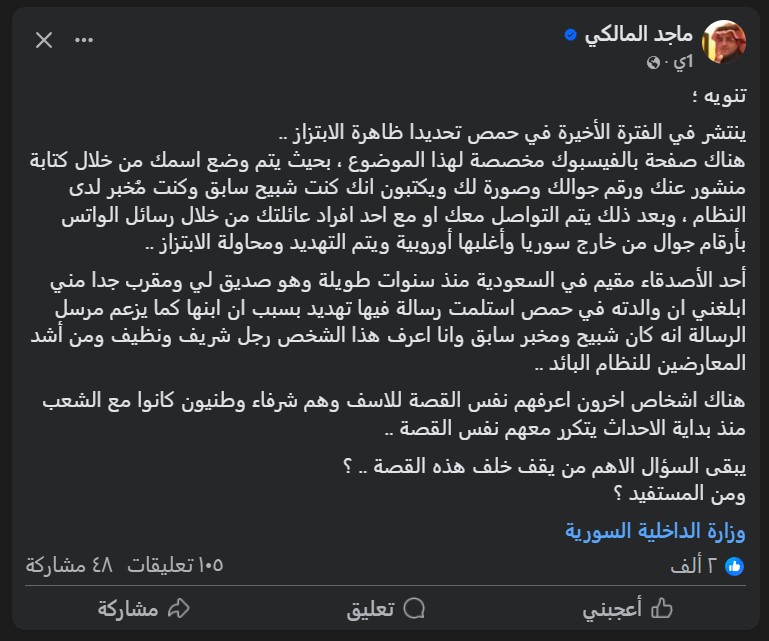The width and height of the screenshot is (769, 641).
Task: Tap تعليق to write a comment
Action: tap(385, 608)
